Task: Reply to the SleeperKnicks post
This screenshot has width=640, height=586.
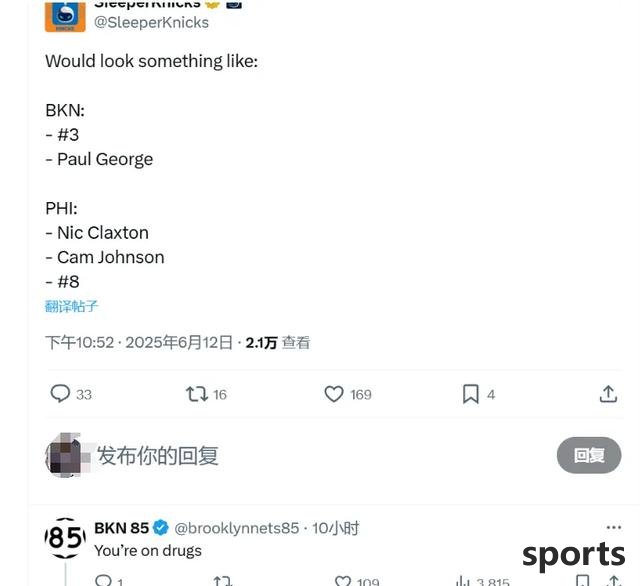Action: coord(61,394)
